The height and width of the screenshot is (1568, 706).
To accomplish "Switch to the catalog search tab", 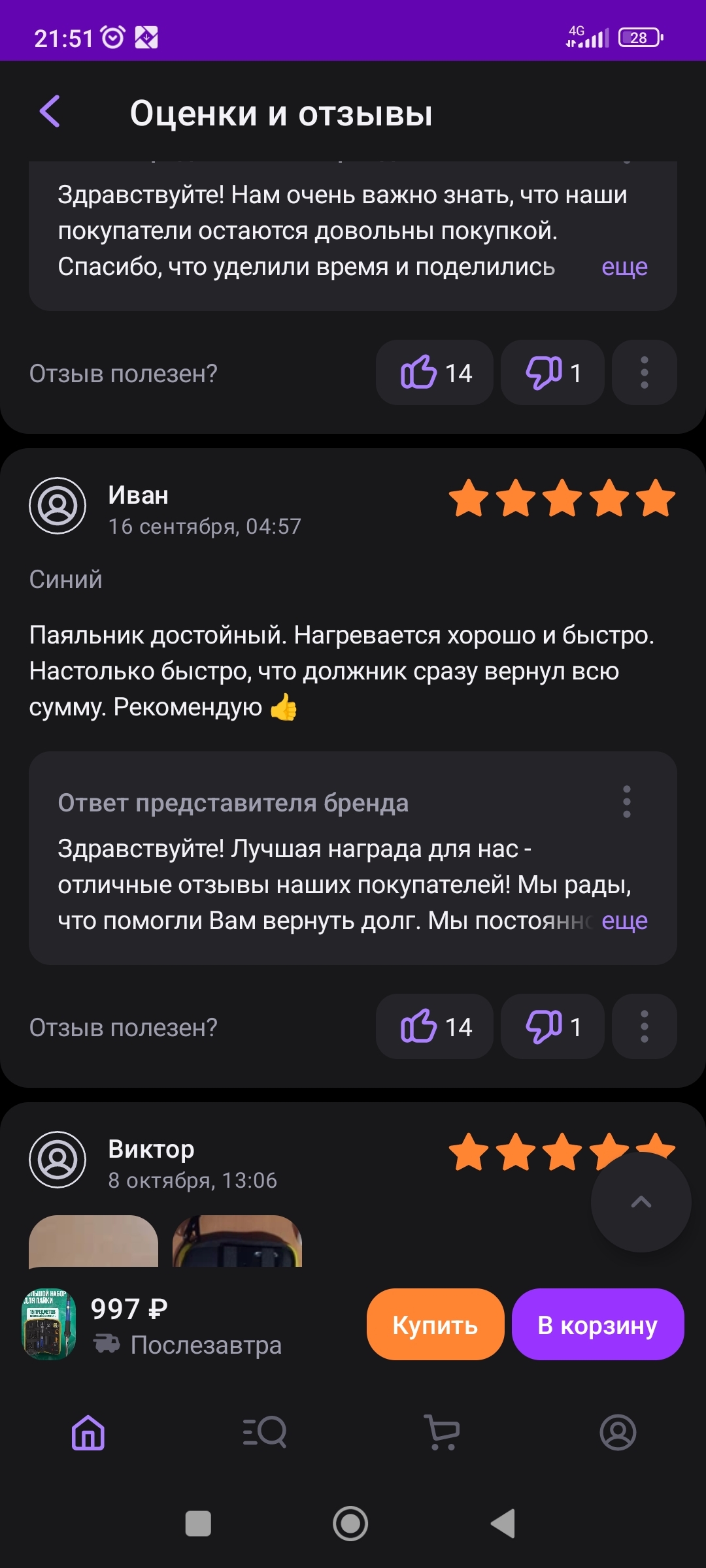I will (265, 1432).
